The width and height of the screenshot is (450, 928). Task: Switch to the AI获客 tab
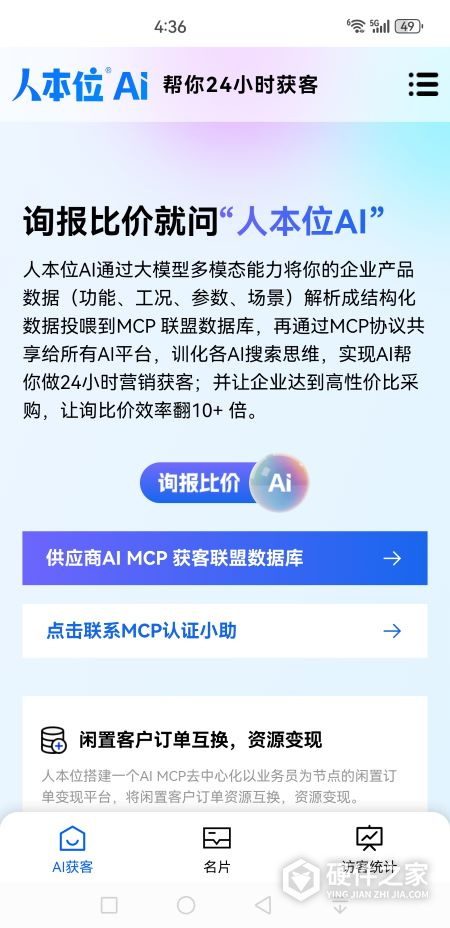[73, 850]
